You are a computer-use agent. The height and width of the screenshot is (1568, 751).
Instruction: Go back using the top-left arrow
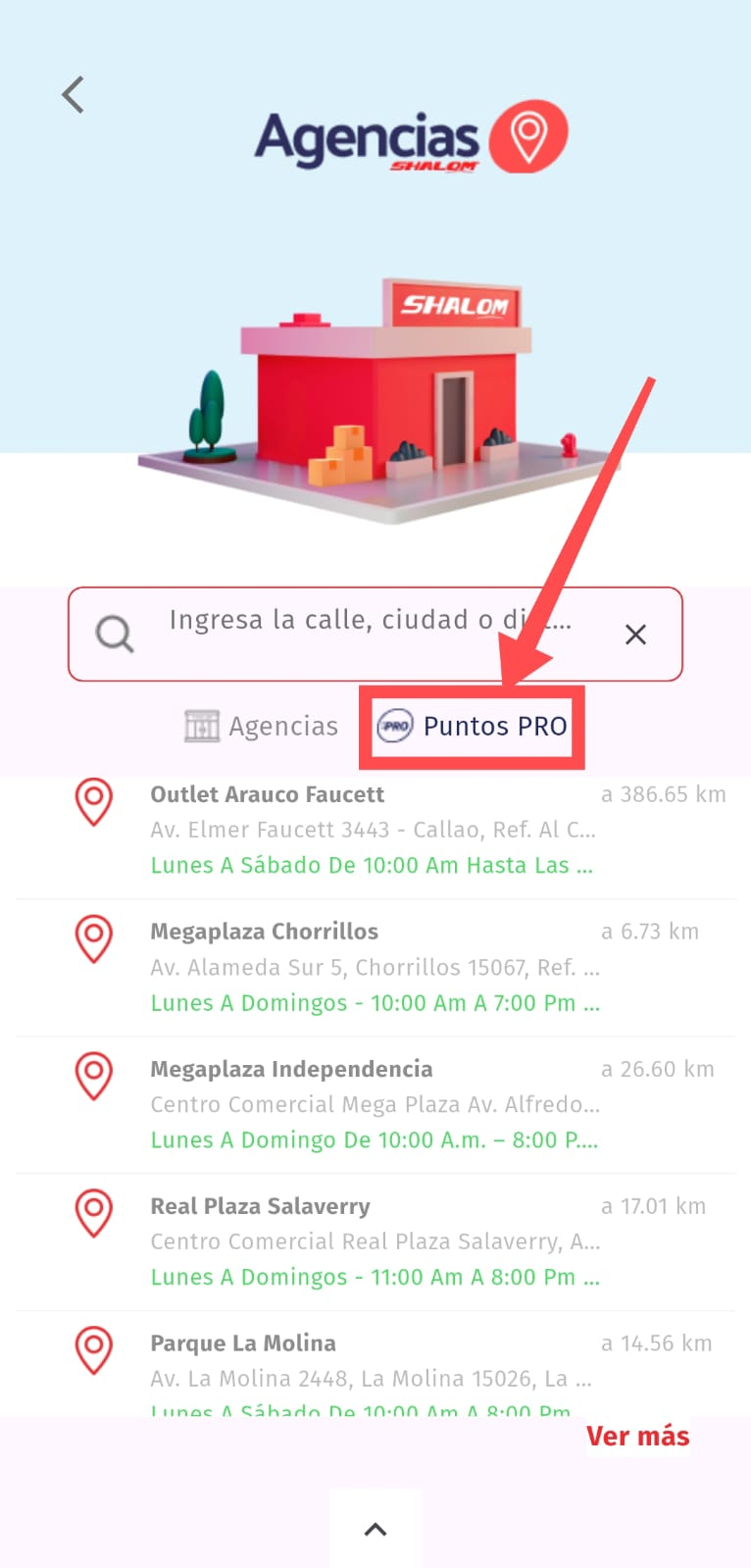(x=74, y=95)
